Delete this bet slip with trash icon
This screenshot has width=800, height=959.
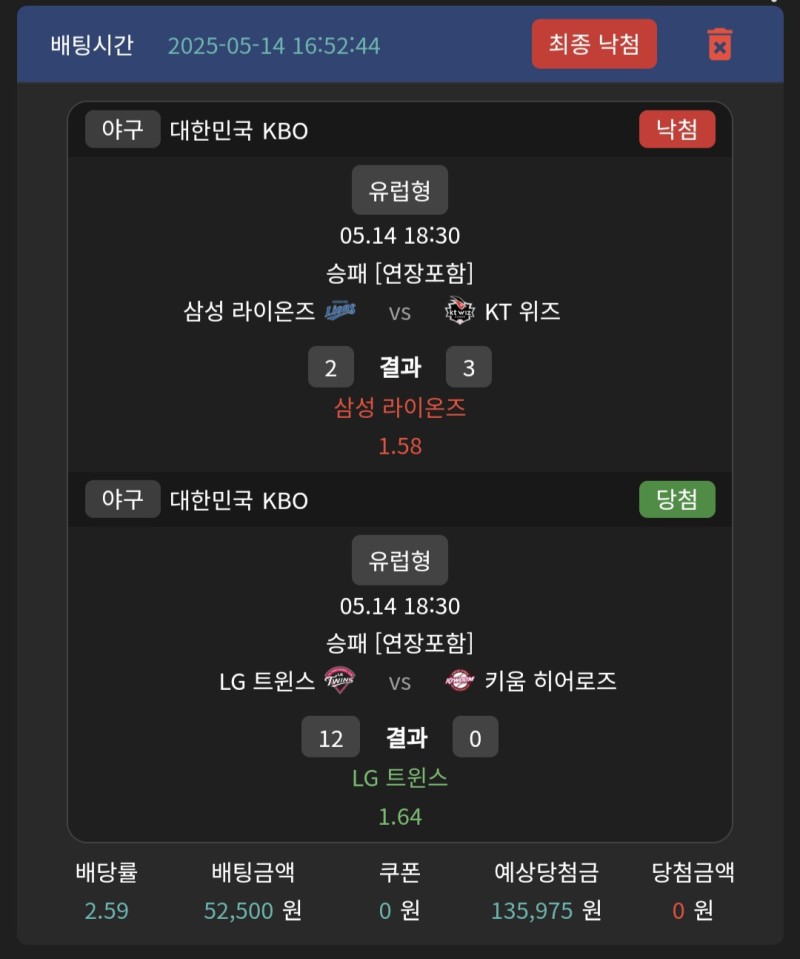(x=719, y=45)
